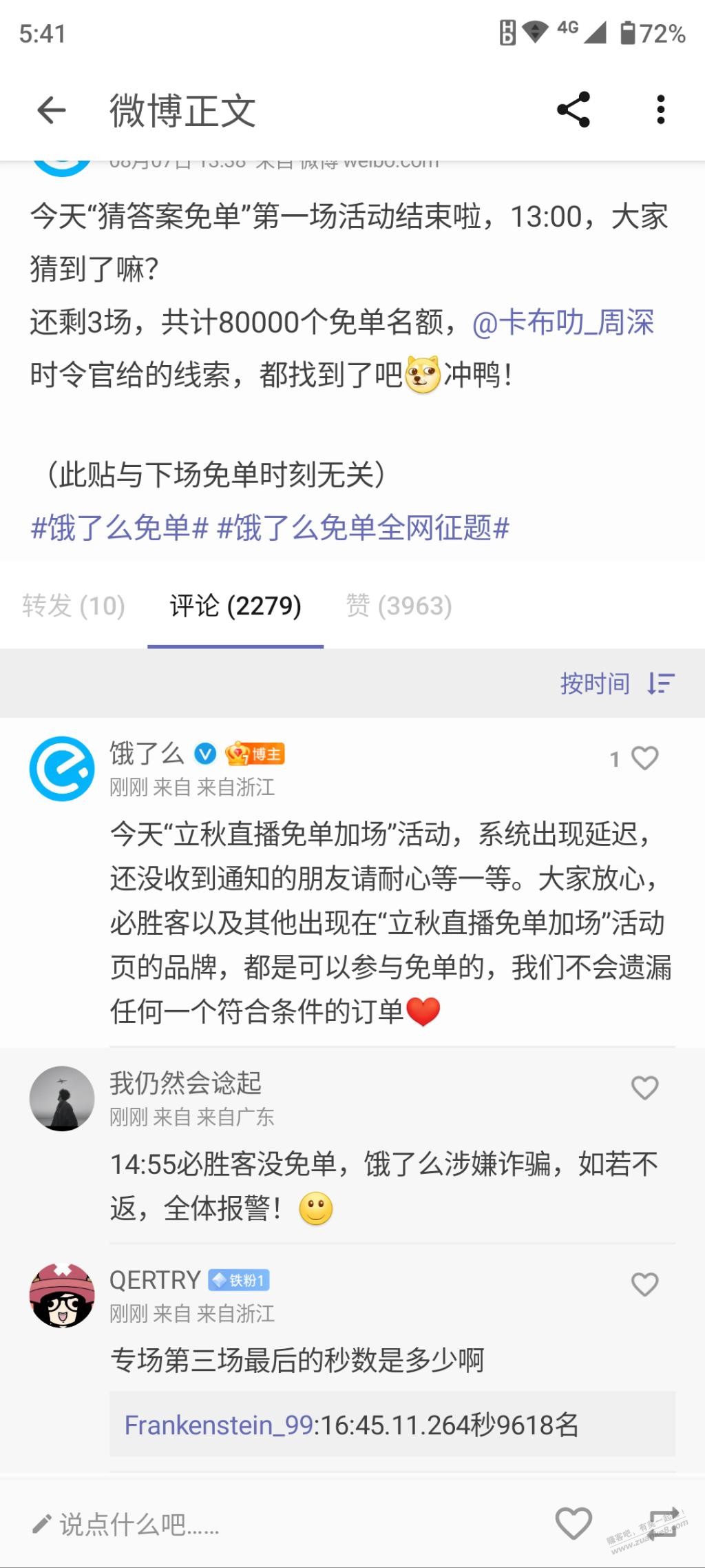This screenshot has height=1568, width=705.
Task: Like the comment by 我仍然会谂起
Action: pos(644,1089)
